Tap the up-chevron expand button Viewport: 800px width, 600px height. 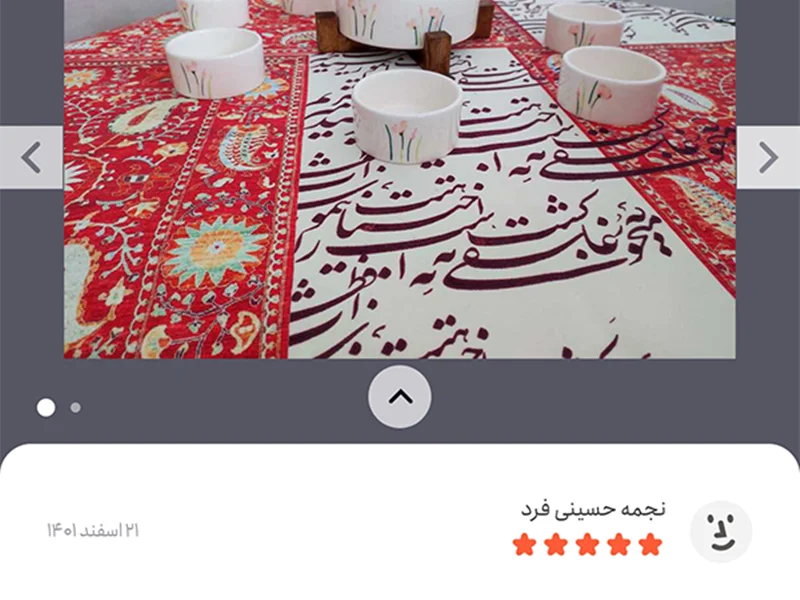[x=400, y=397]
